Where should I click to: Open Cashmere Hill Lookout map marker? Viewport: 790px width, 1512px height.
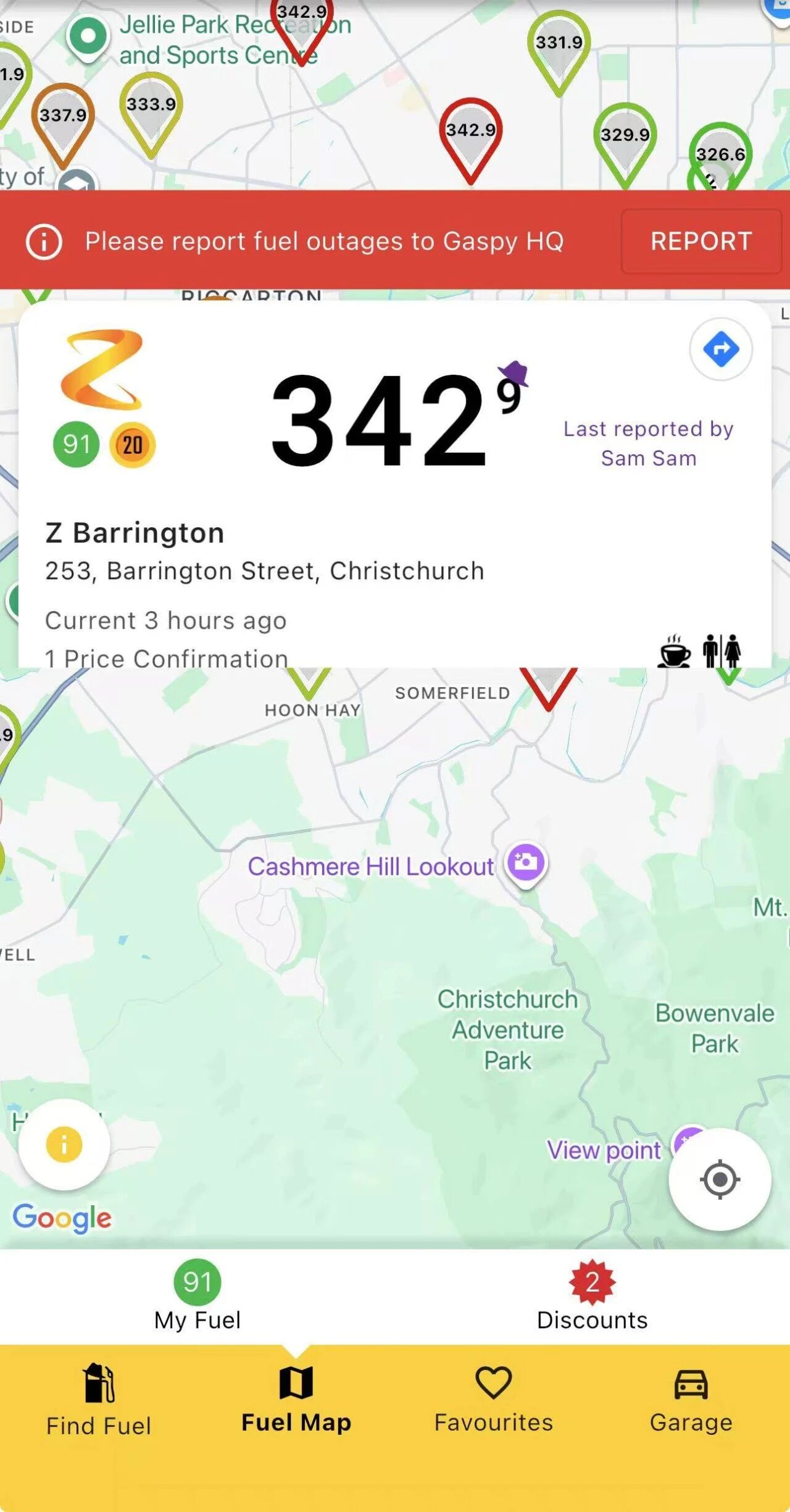(526, 862)
